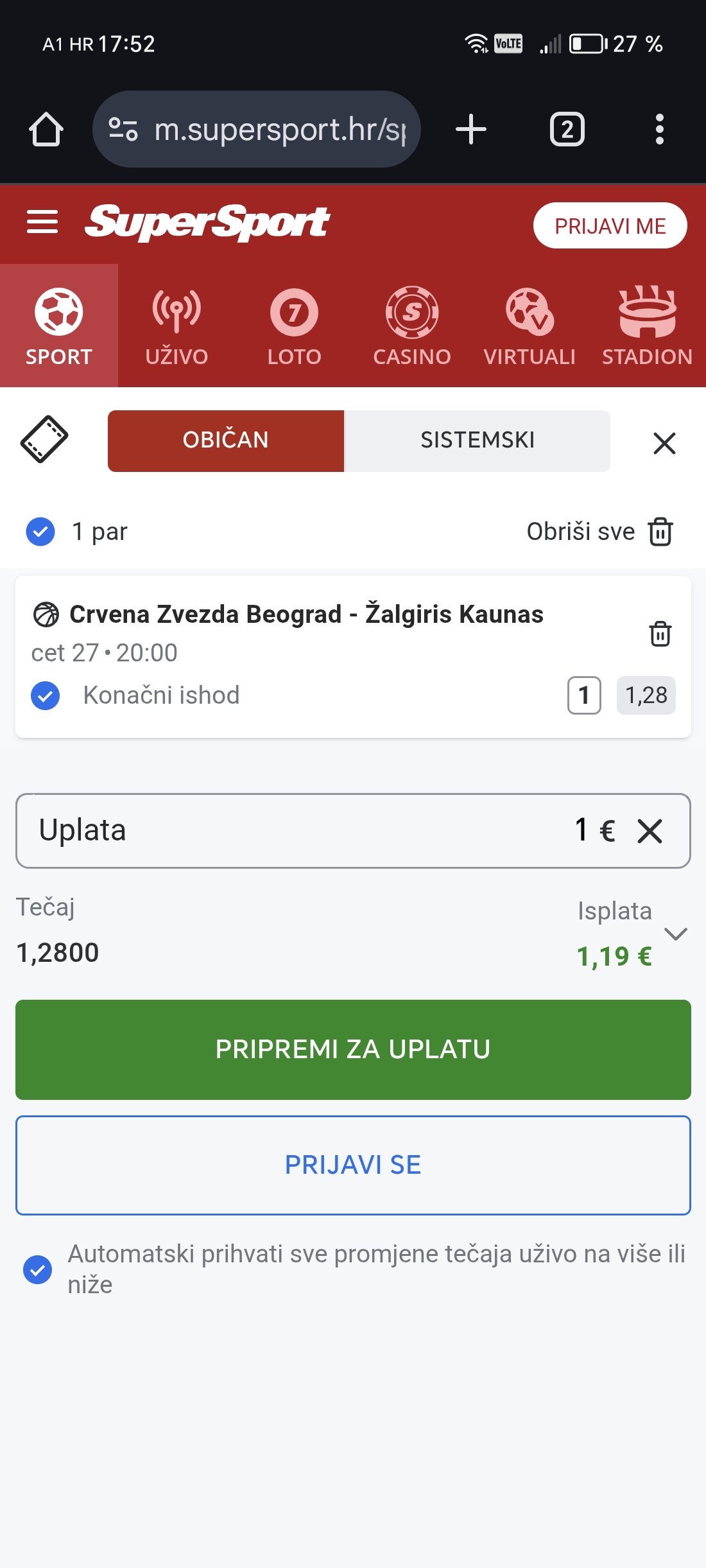Switch to SISTEMSKI ticket type

tap(478, 440)
